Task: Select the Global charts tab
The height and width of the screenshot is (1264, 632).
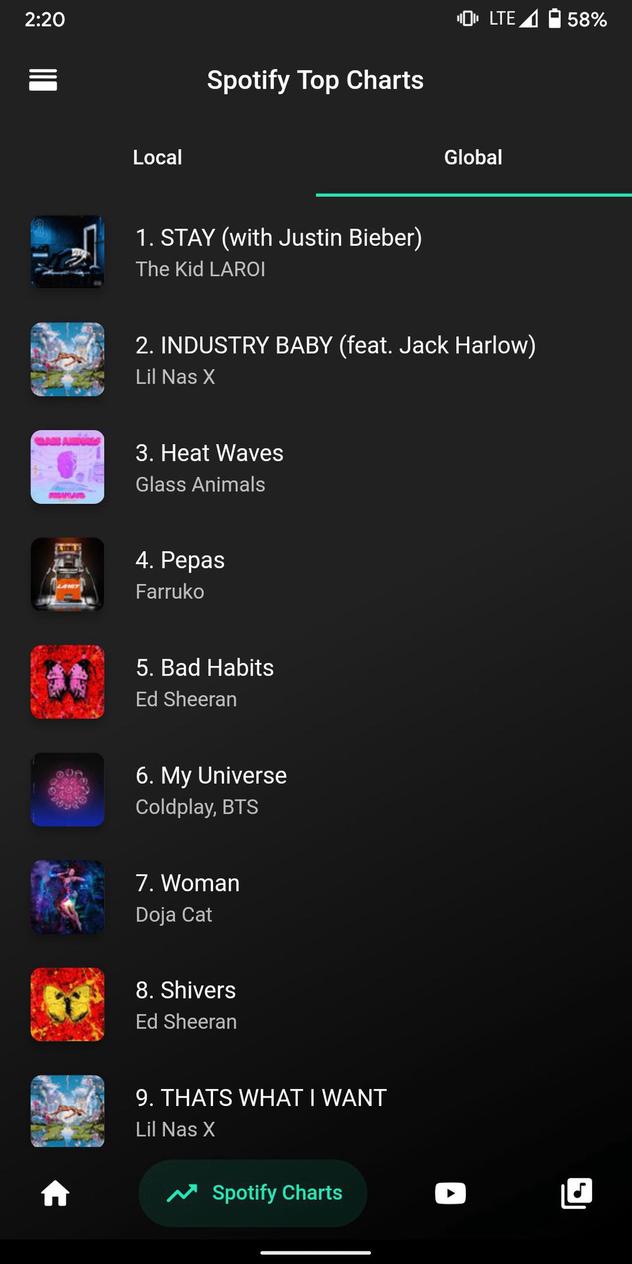Action: click(473, 158)
